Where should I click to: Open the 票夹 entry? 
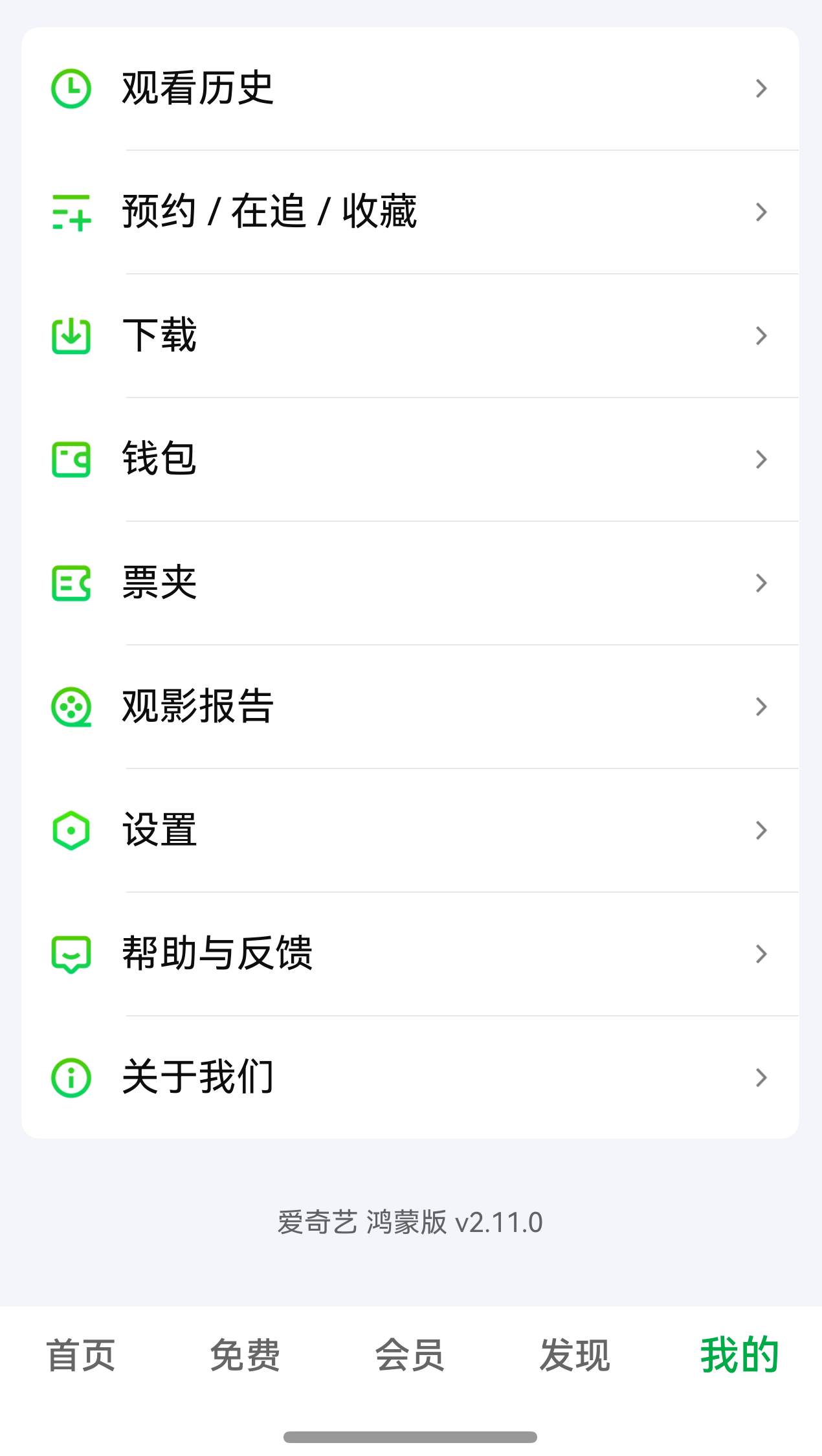pyautogui.click(x=160, y=583)
